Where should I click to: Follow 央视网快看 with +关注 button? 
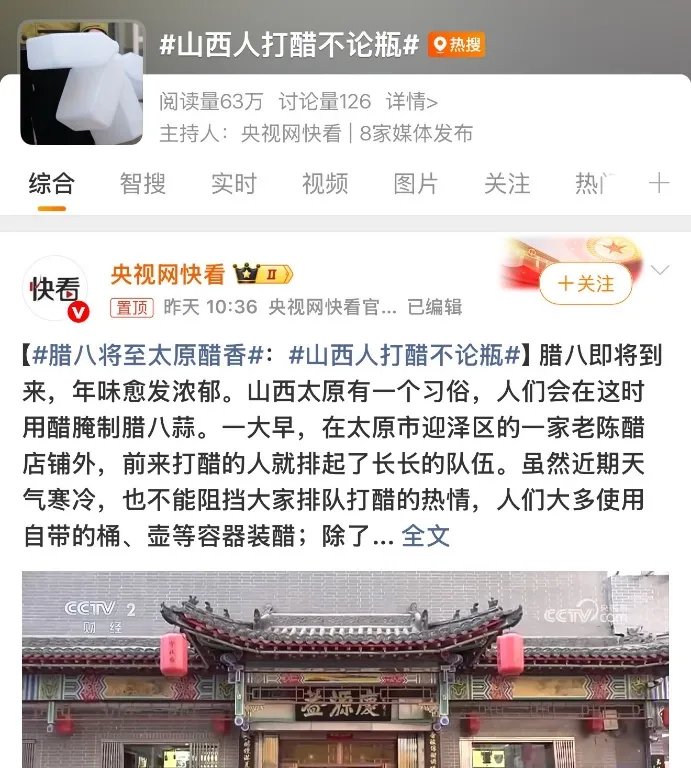[x=586, y=284]
